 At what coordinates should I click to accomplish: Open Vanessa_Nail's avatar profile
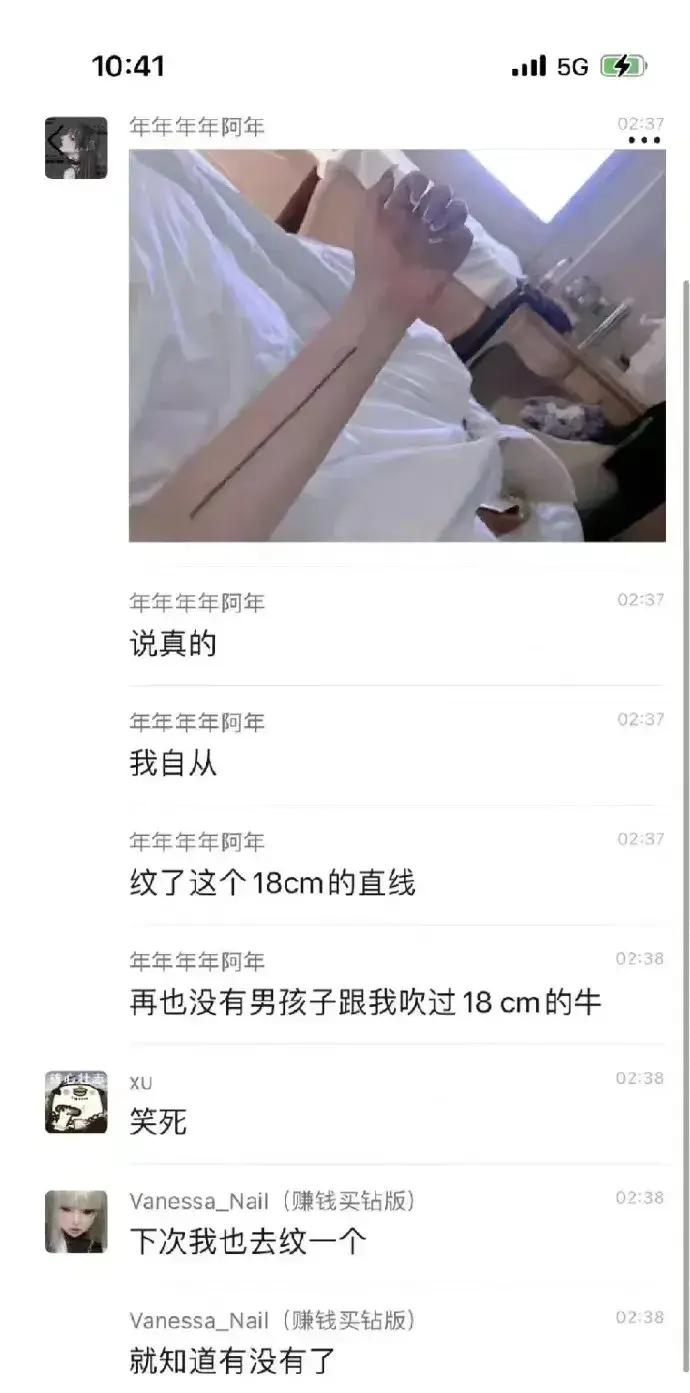point(76,1221)
